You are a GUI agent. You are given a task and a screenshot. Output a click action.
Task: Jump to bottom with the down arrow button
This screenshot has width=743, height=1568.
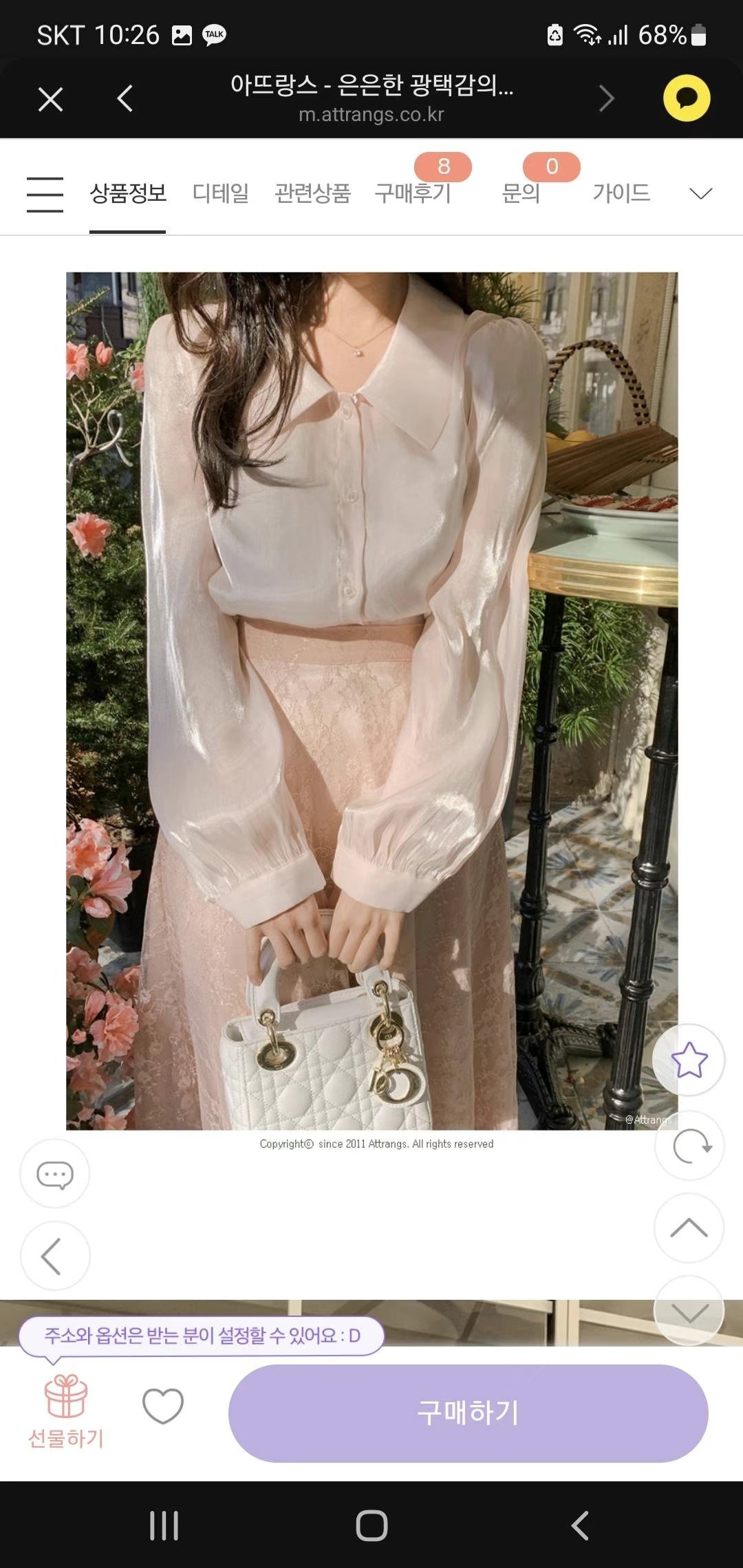pos(689,1311)
